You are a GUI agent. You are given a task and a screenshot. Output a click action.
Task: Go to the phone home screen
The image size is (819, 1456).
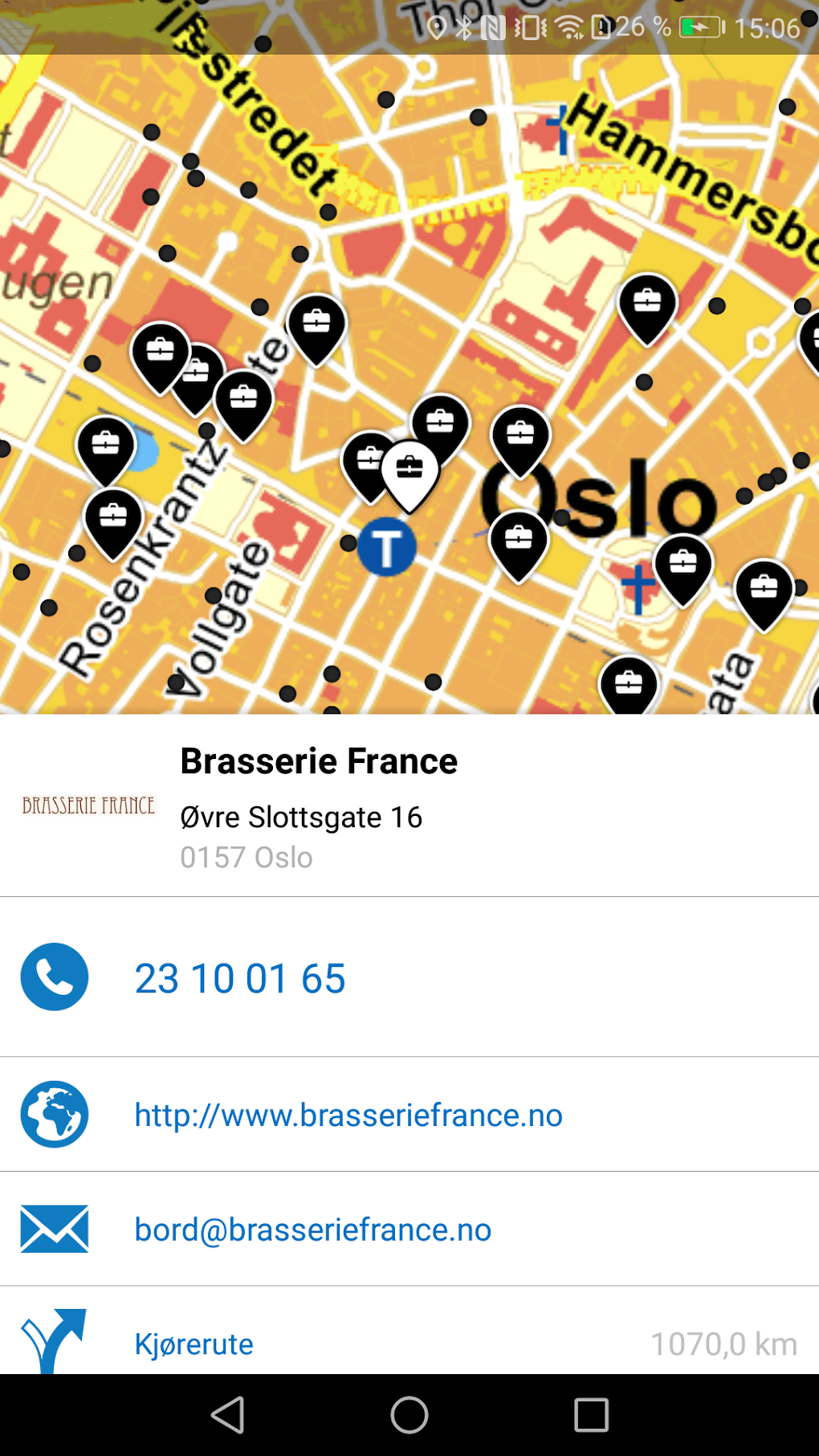409,1415
